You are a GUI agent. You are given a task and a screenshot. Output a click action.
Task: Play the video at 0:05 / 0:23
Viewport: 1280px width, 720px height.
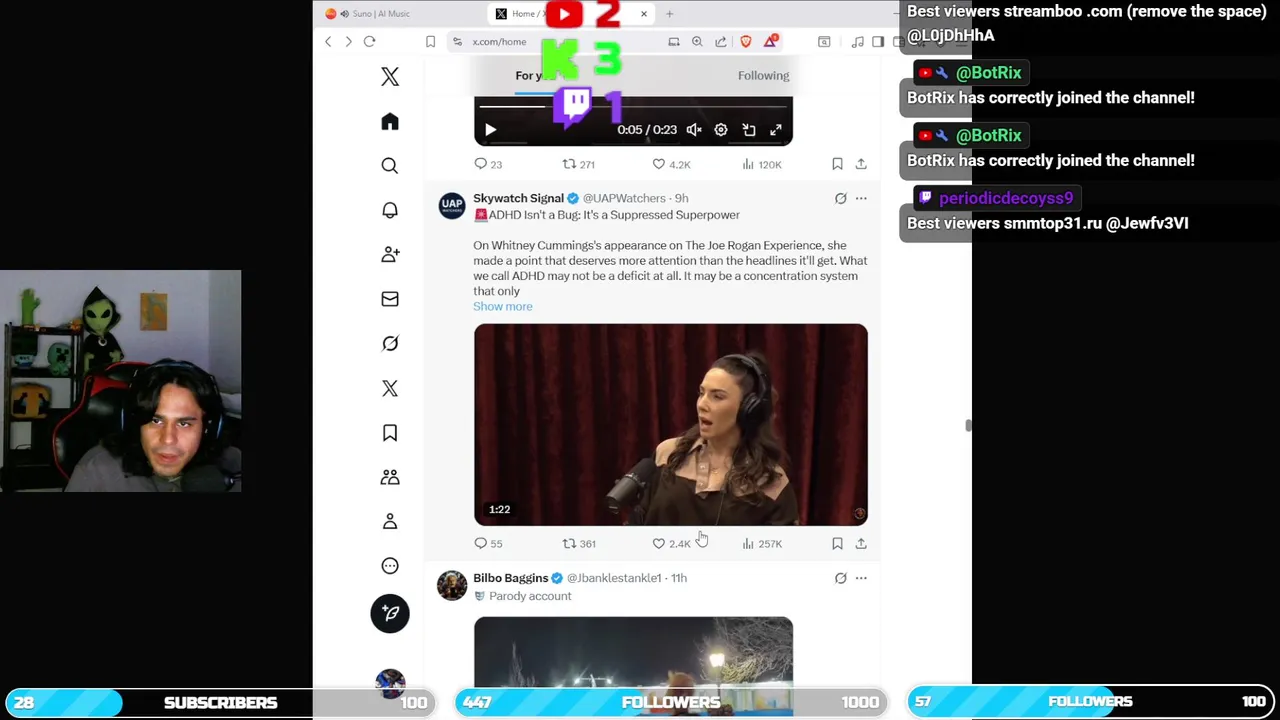tap(490, 130)
